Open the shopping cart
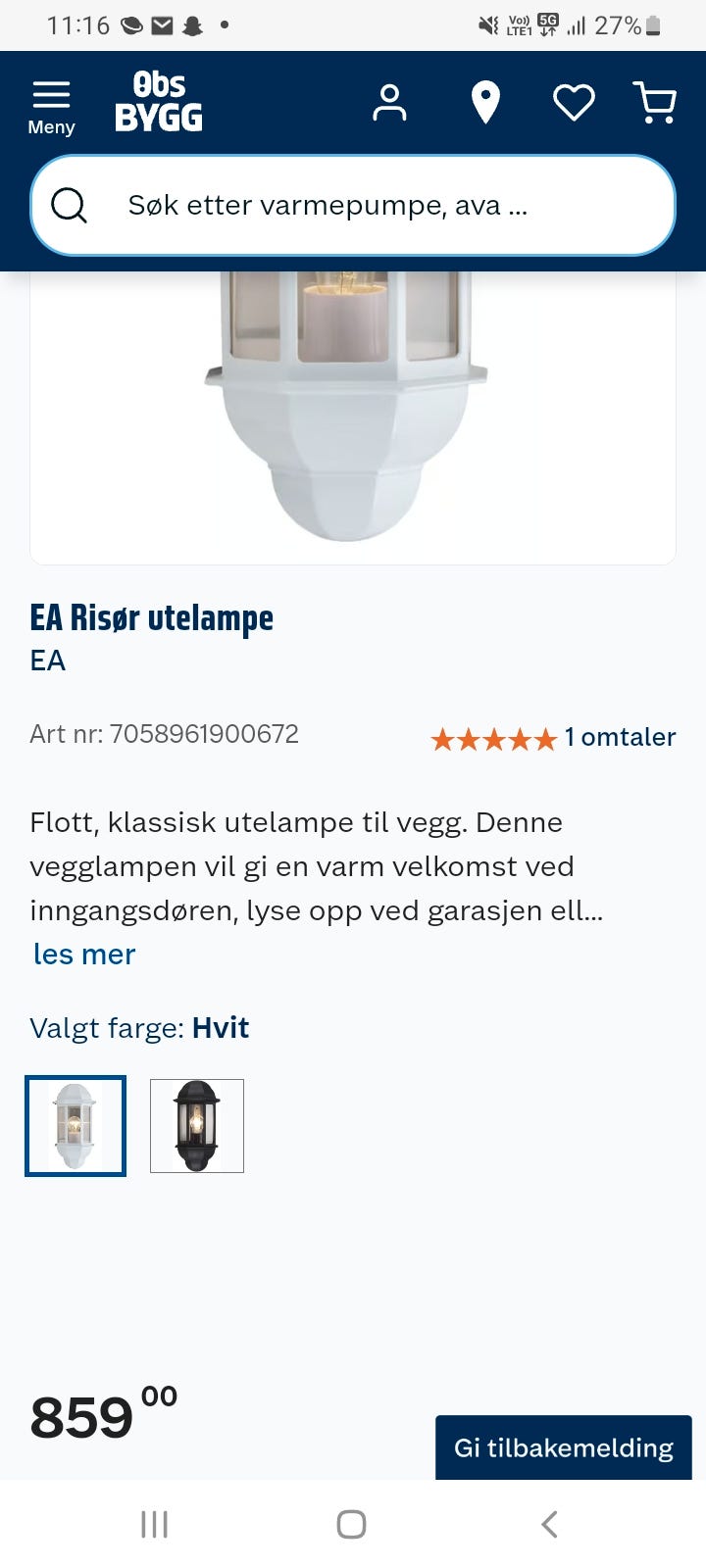This screenshot has height=1568, width=706. tap(655, 103)
